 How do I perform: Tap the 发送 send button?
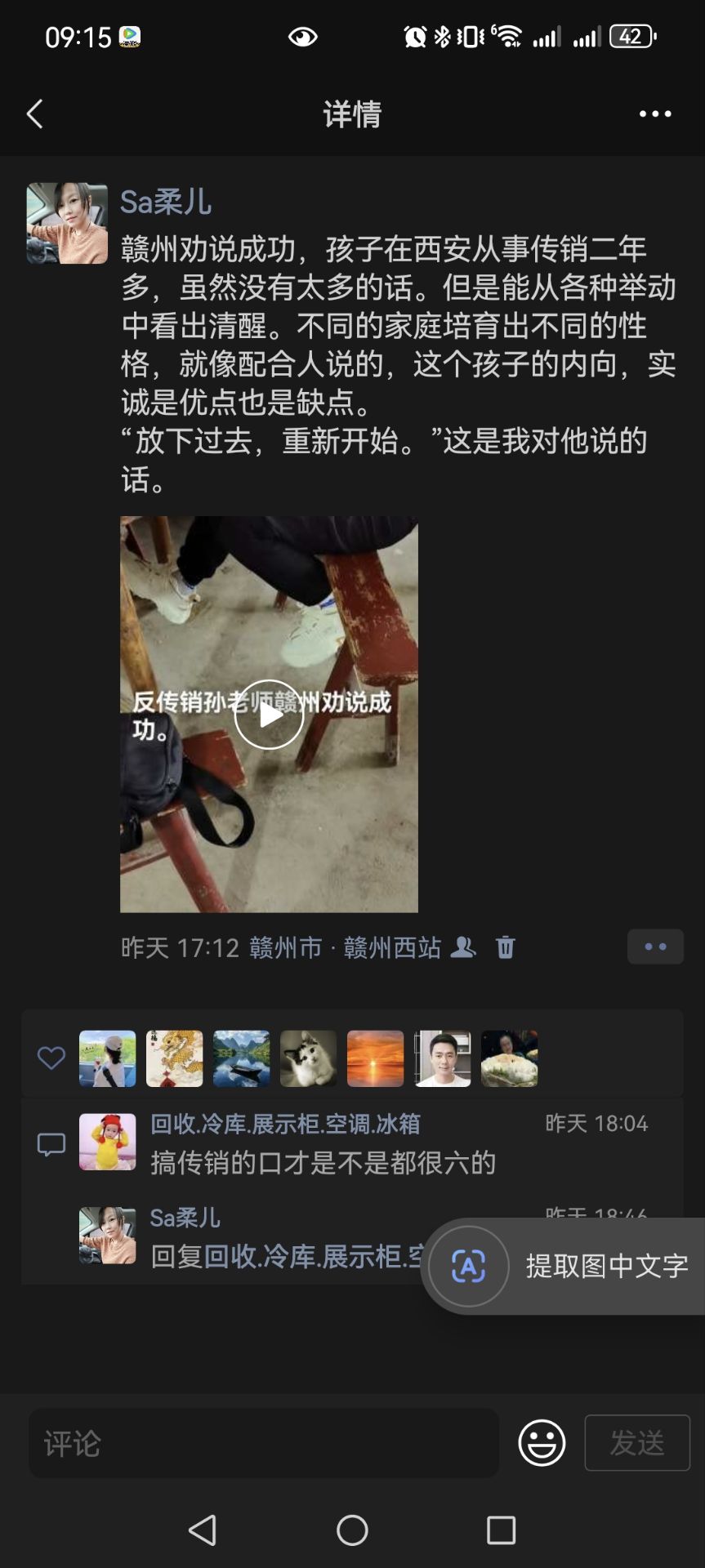(637, 1443)
